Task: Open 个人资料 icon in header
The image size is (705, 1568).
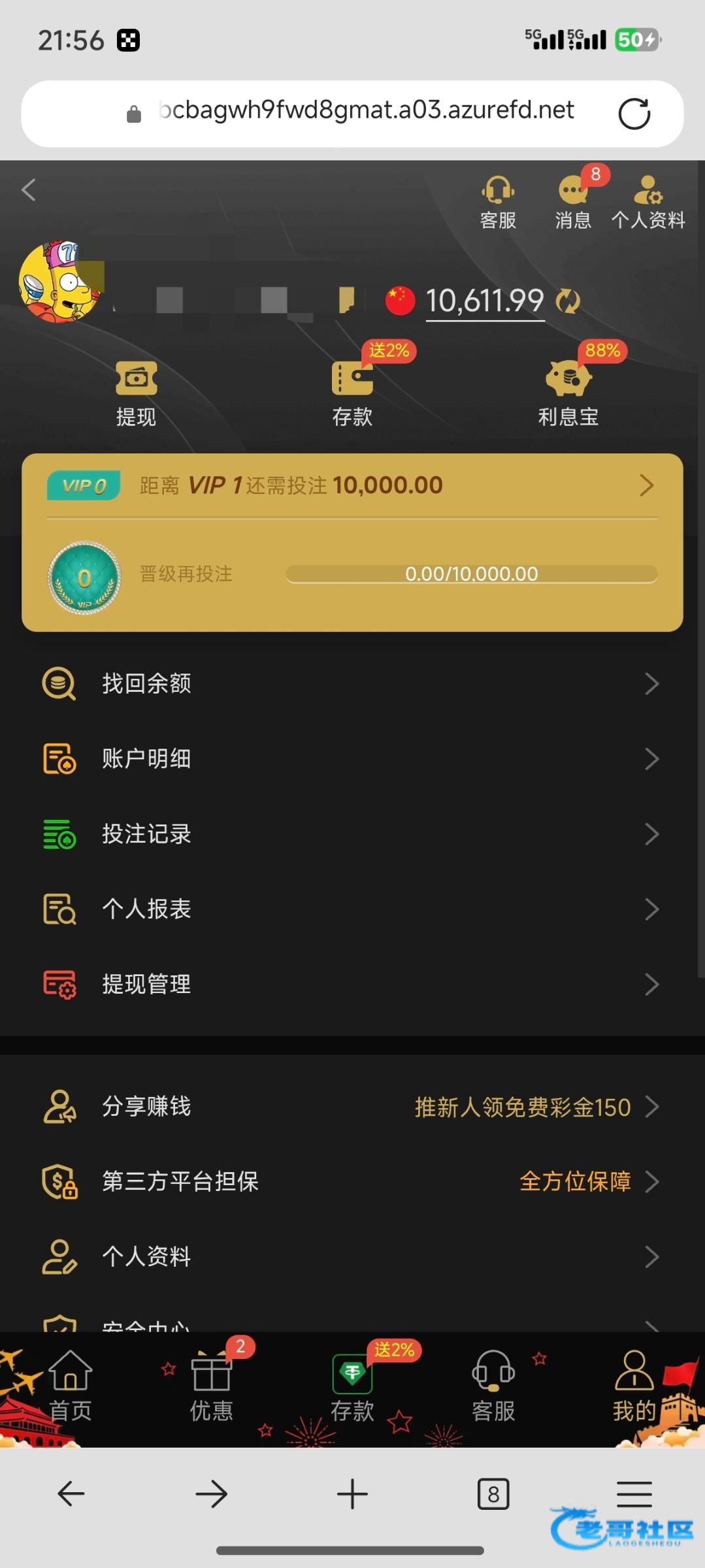Action: click(648, 202)
